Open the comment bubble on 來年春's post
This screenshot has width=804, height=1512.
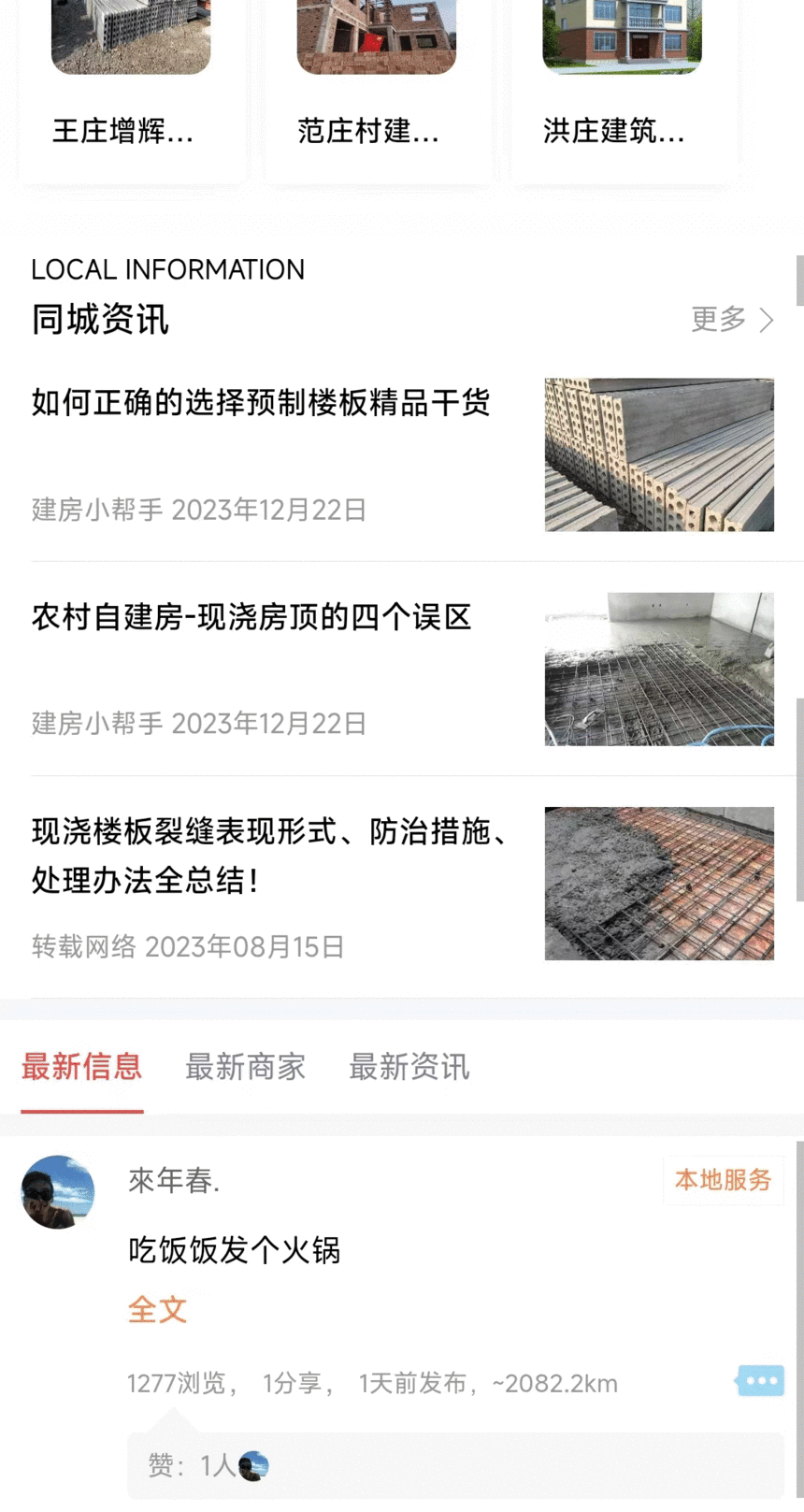[761, 1381]
